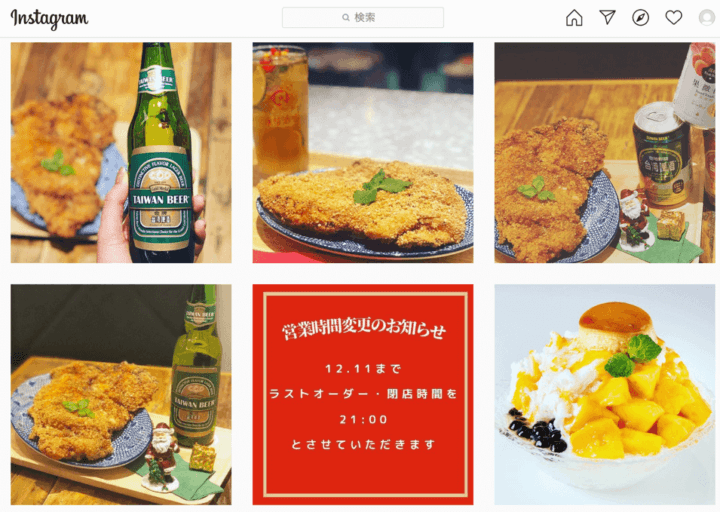Go to the home feed icon
This screenshot has width=720, height=512.
point(574,17)
